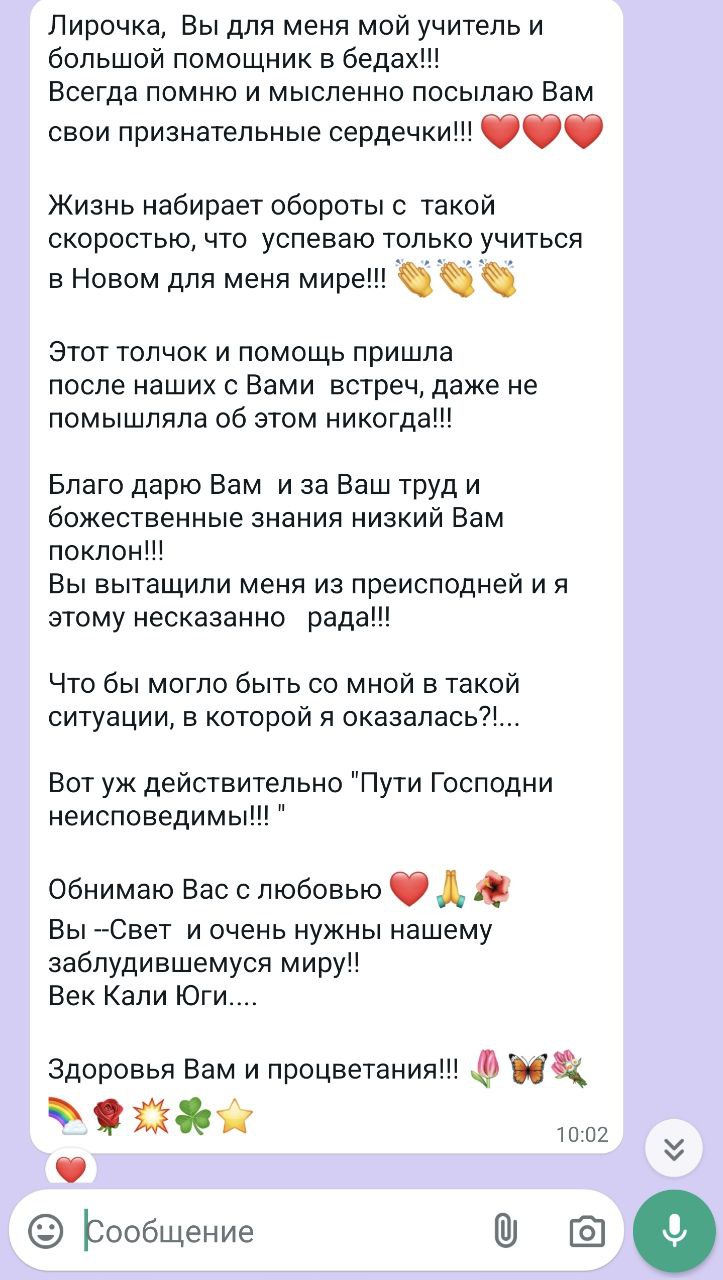The height and width of the screenshot is (1280, 723).
Task: Jump to the latest messages
Action: pyautogui.click(x=674, y=1147)
